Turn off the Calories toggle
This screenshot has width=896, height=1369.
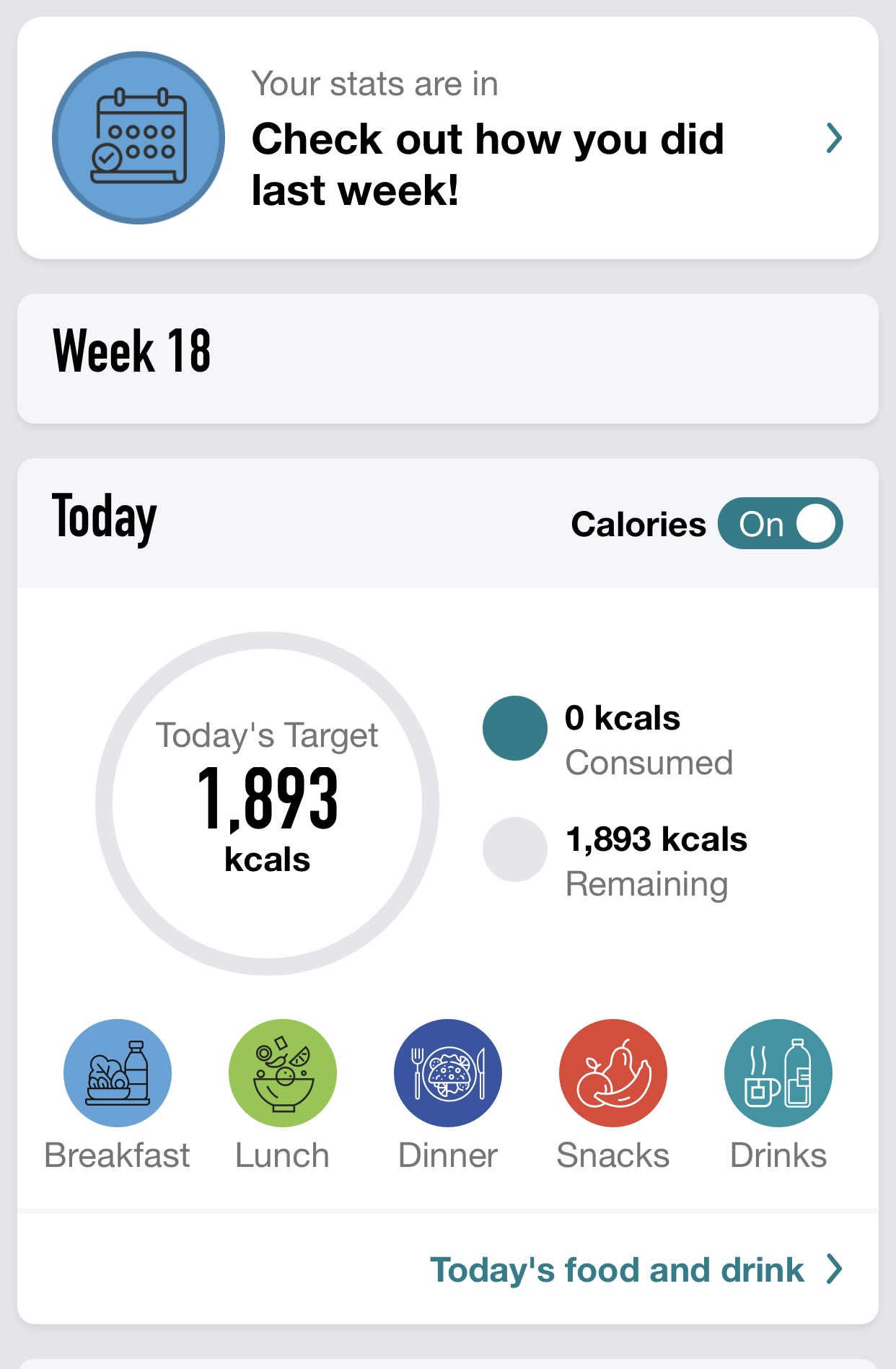(x=780, y=523)
